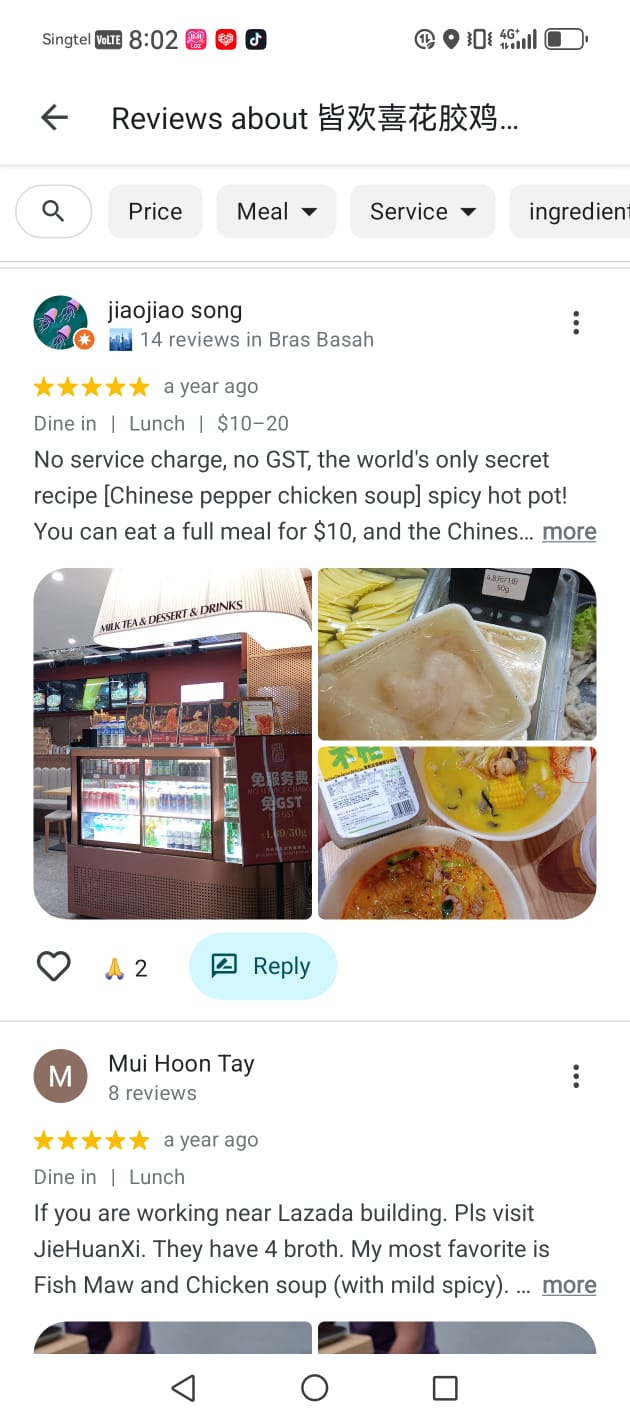View the soup bowls photo
Viewport: 630px width, 1422px height.
click(457, 832)
